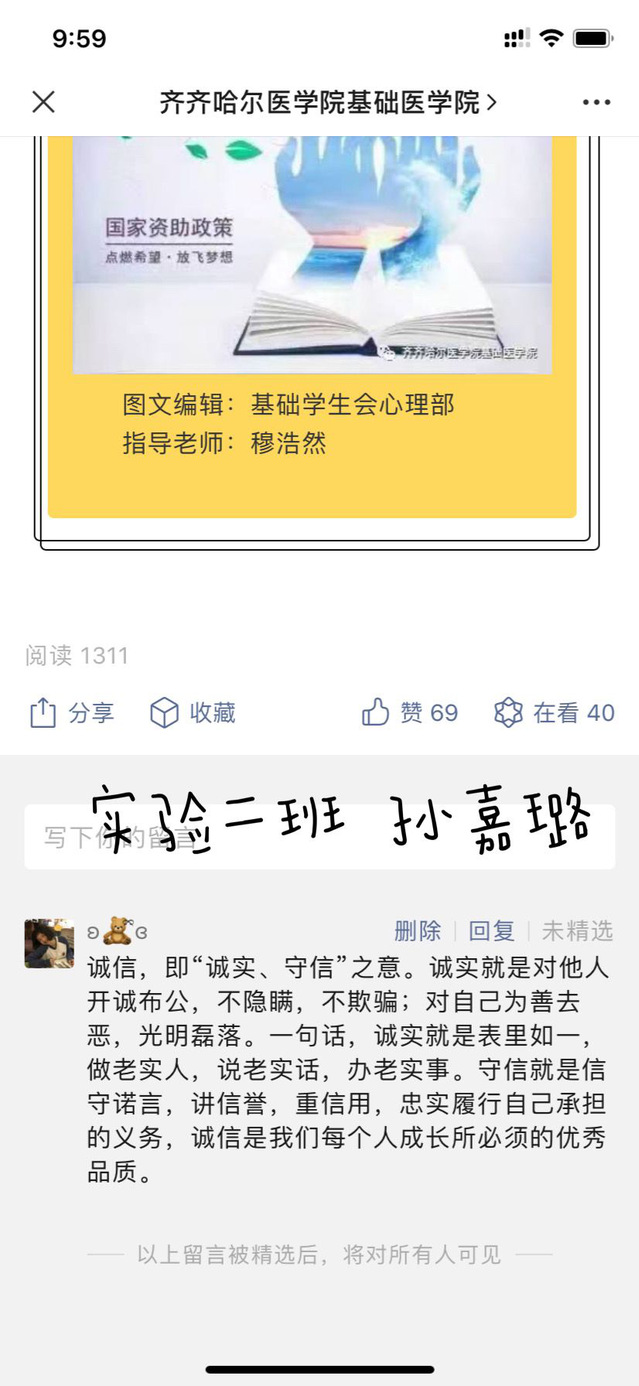
Task: Focus the comment input field
Action: coord(319,837)
